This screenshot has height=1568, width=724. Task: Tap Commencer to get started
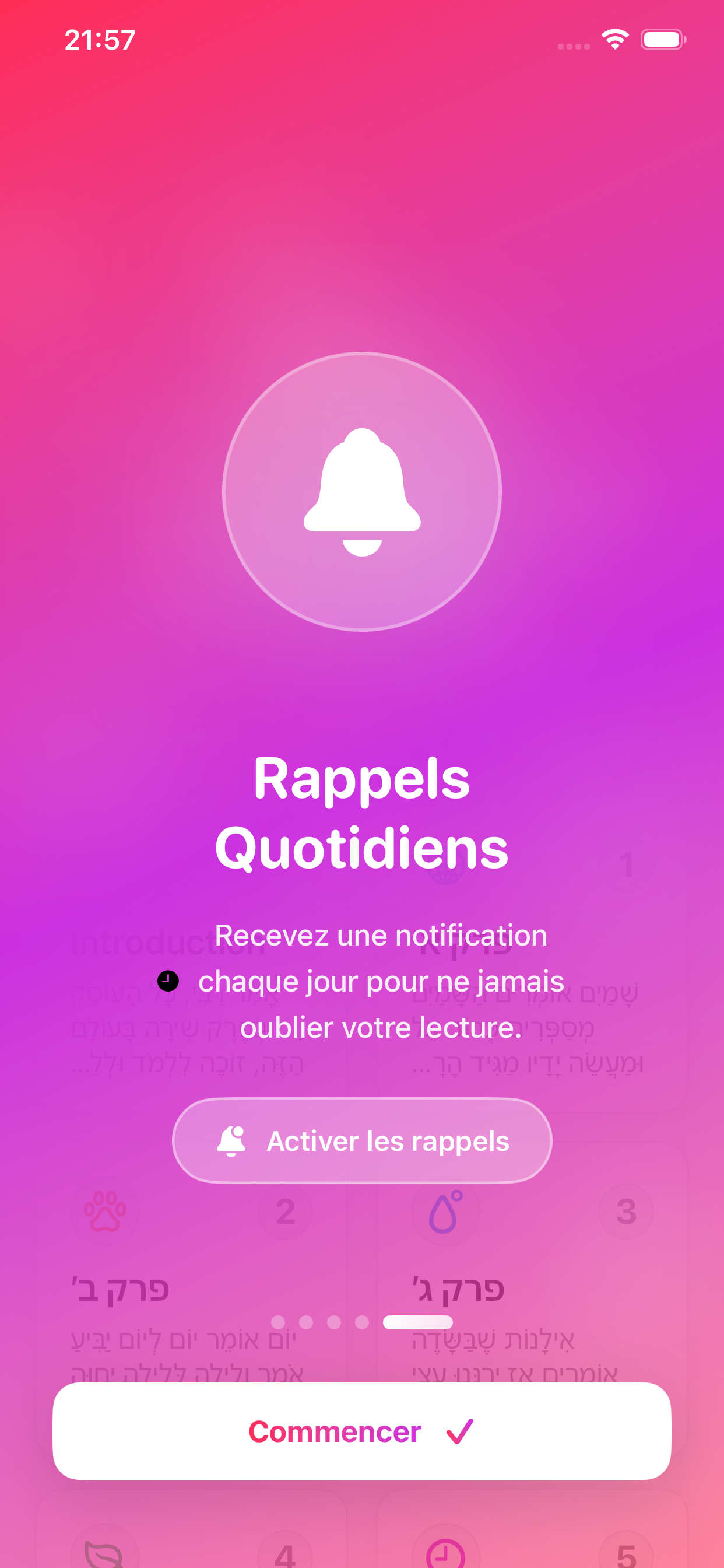pos(362,1431)
